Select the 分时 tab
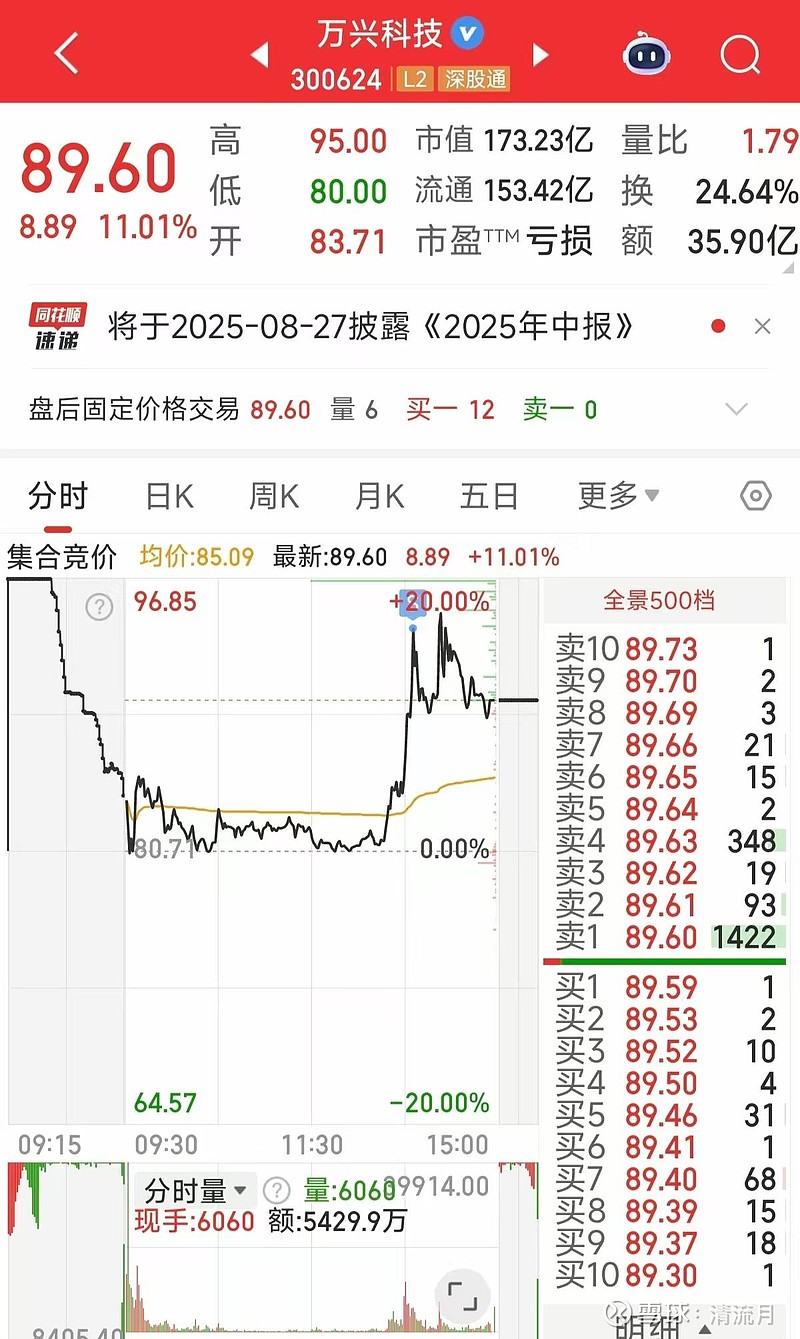800x1339 pixels. click(58, 496)
